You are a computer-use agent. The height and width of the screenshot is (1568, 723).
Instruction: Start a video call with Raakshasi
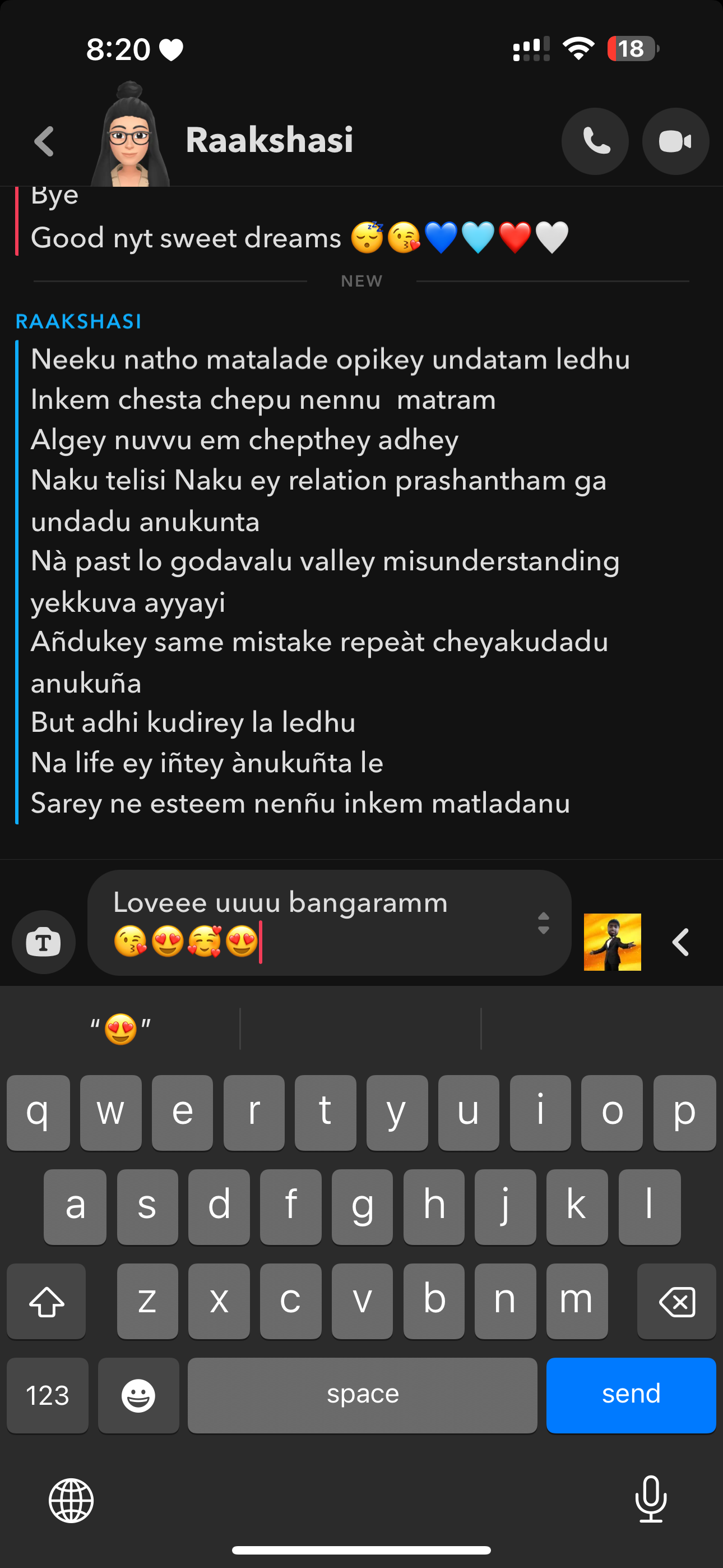pos(675,142)
